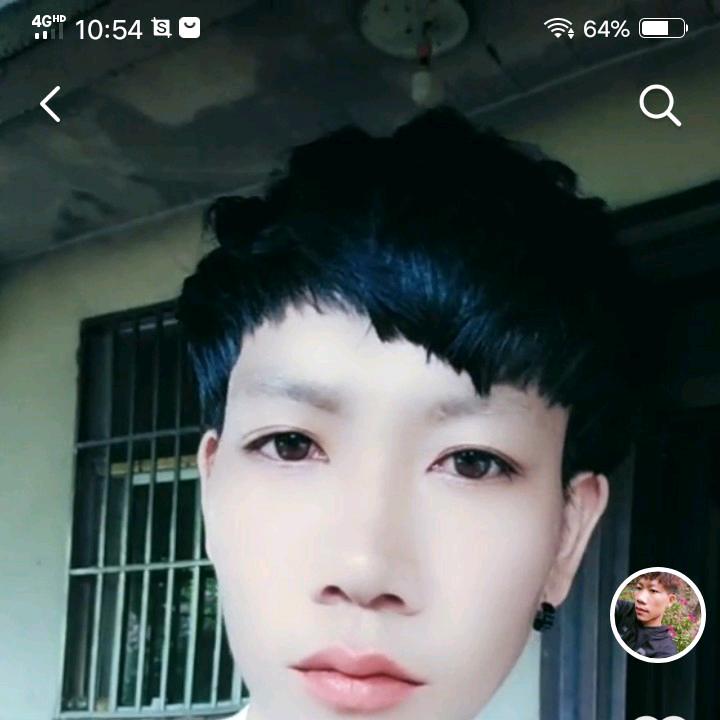The height and width of the screenshot is (720, 720).
Task: Open search via the magnifier icon
Action: [x=659, y=104]
